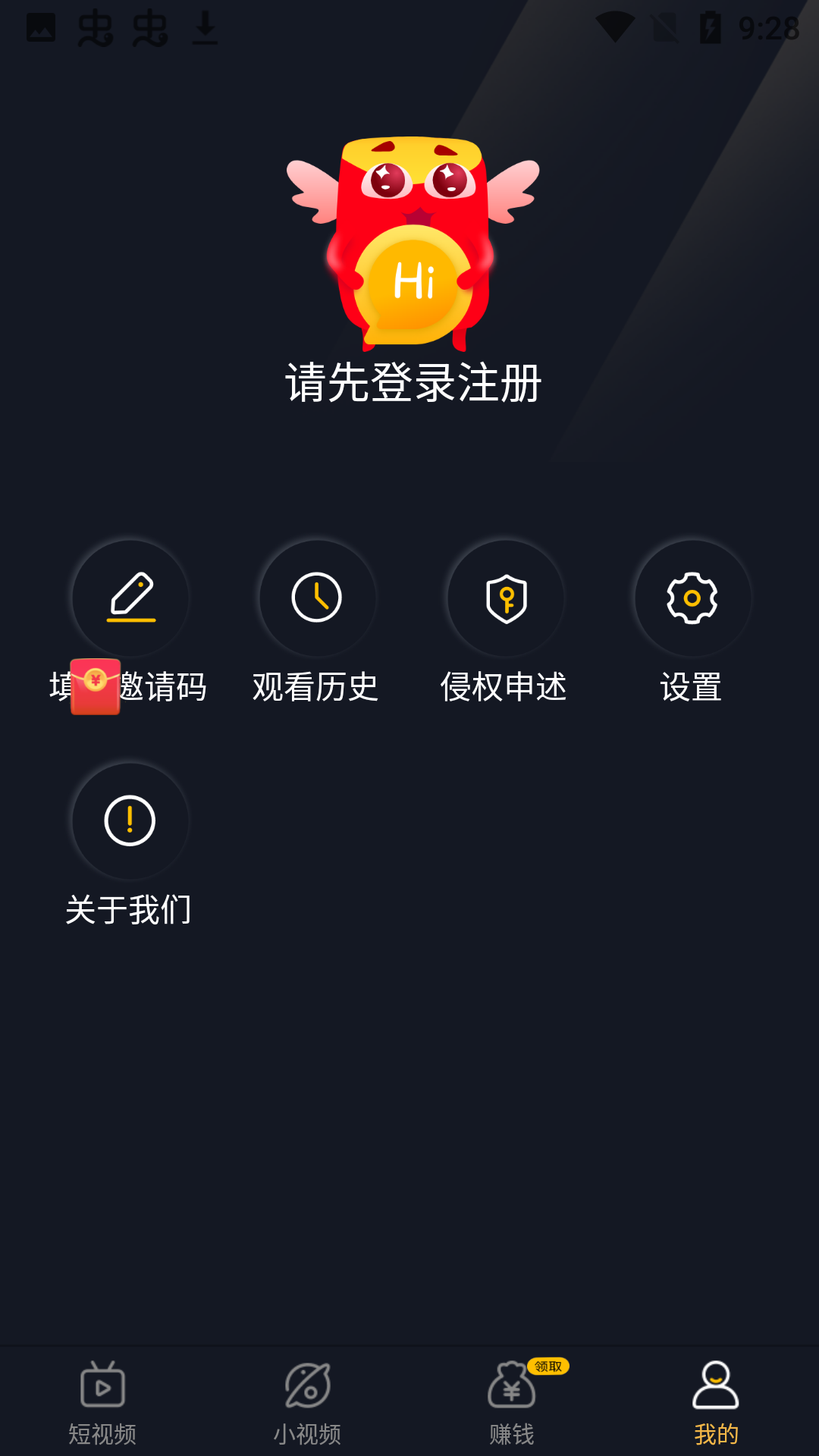The image size is (819, 1456).
Task: Open watch history via the clock icon
Action: (x=317, y=598)
